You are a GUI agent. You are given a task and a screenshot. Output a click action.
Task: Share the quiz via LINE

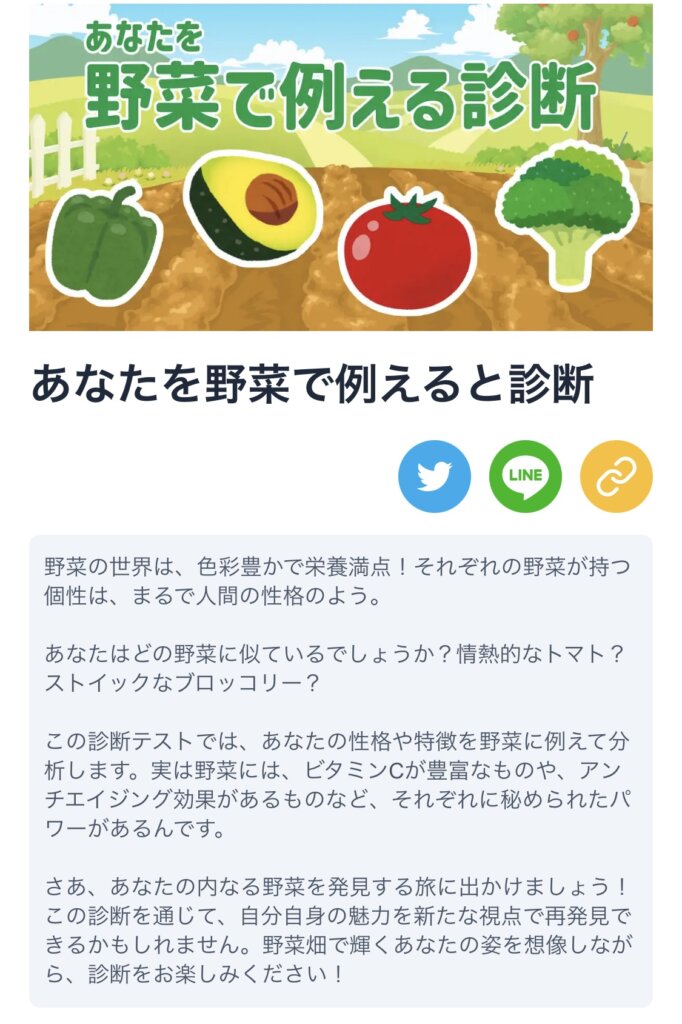[525, 477]
